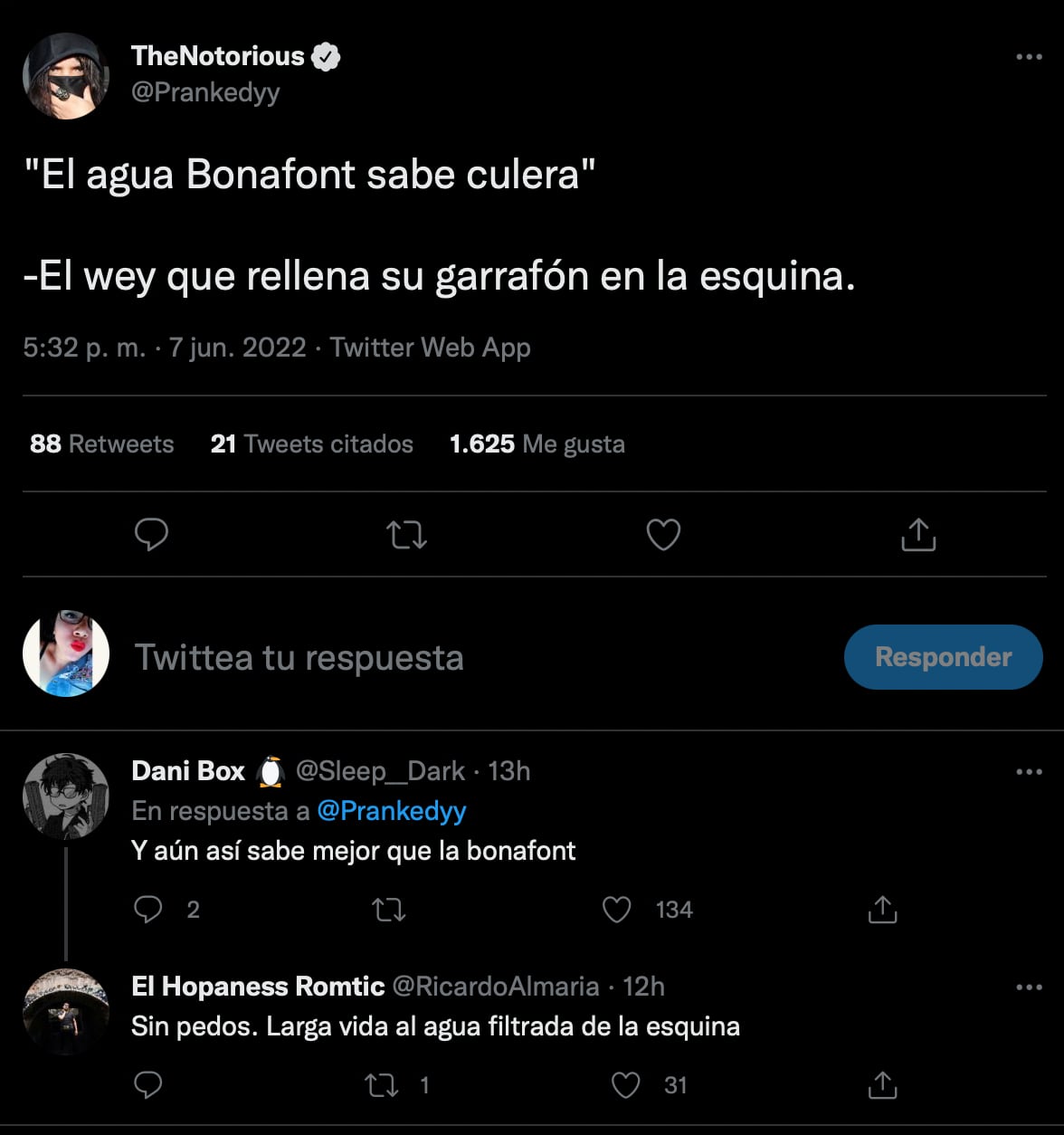
Task: Open the overflow menu on TheNotorious's tweet
Action: tap(1029, 57)
